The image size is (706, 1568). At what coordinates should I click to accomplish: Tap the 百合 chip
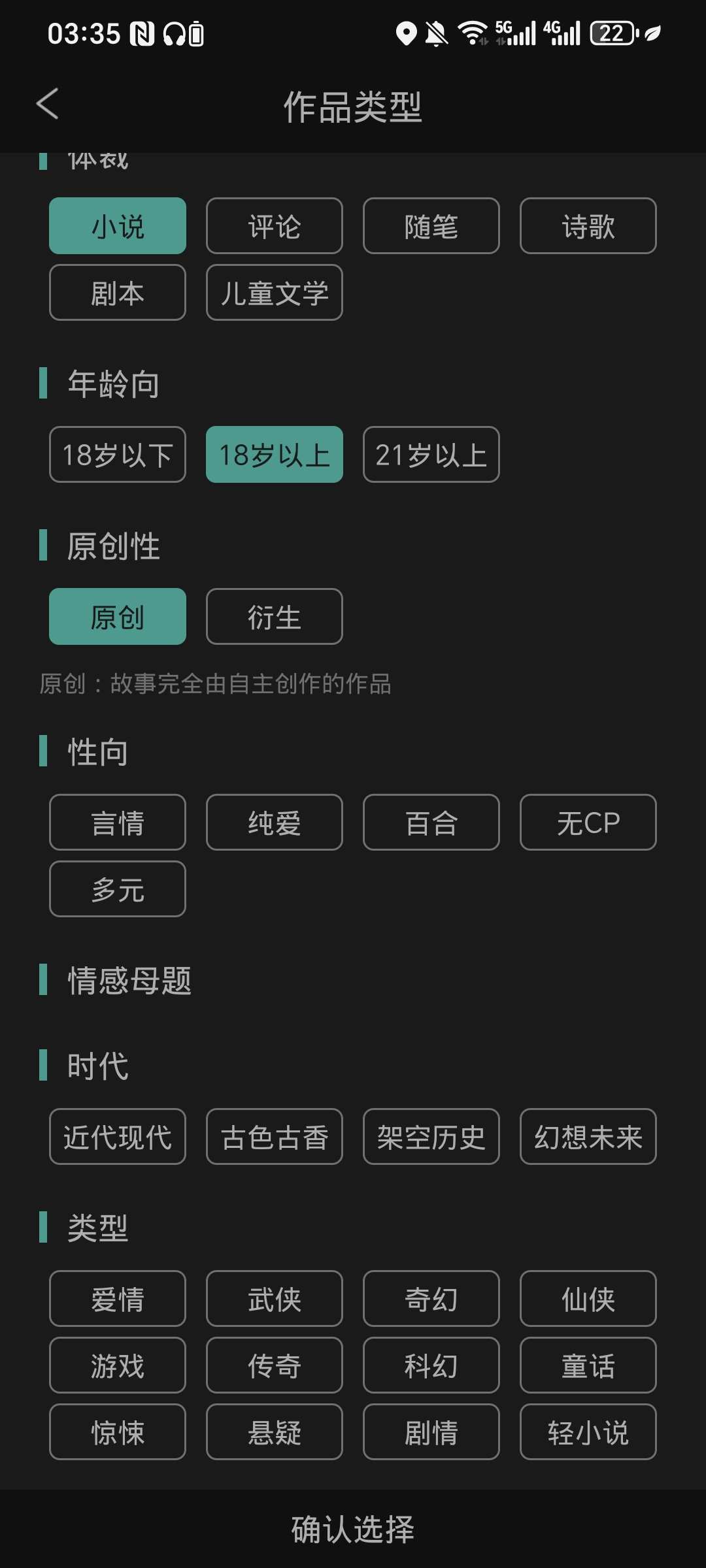[431, 823]
